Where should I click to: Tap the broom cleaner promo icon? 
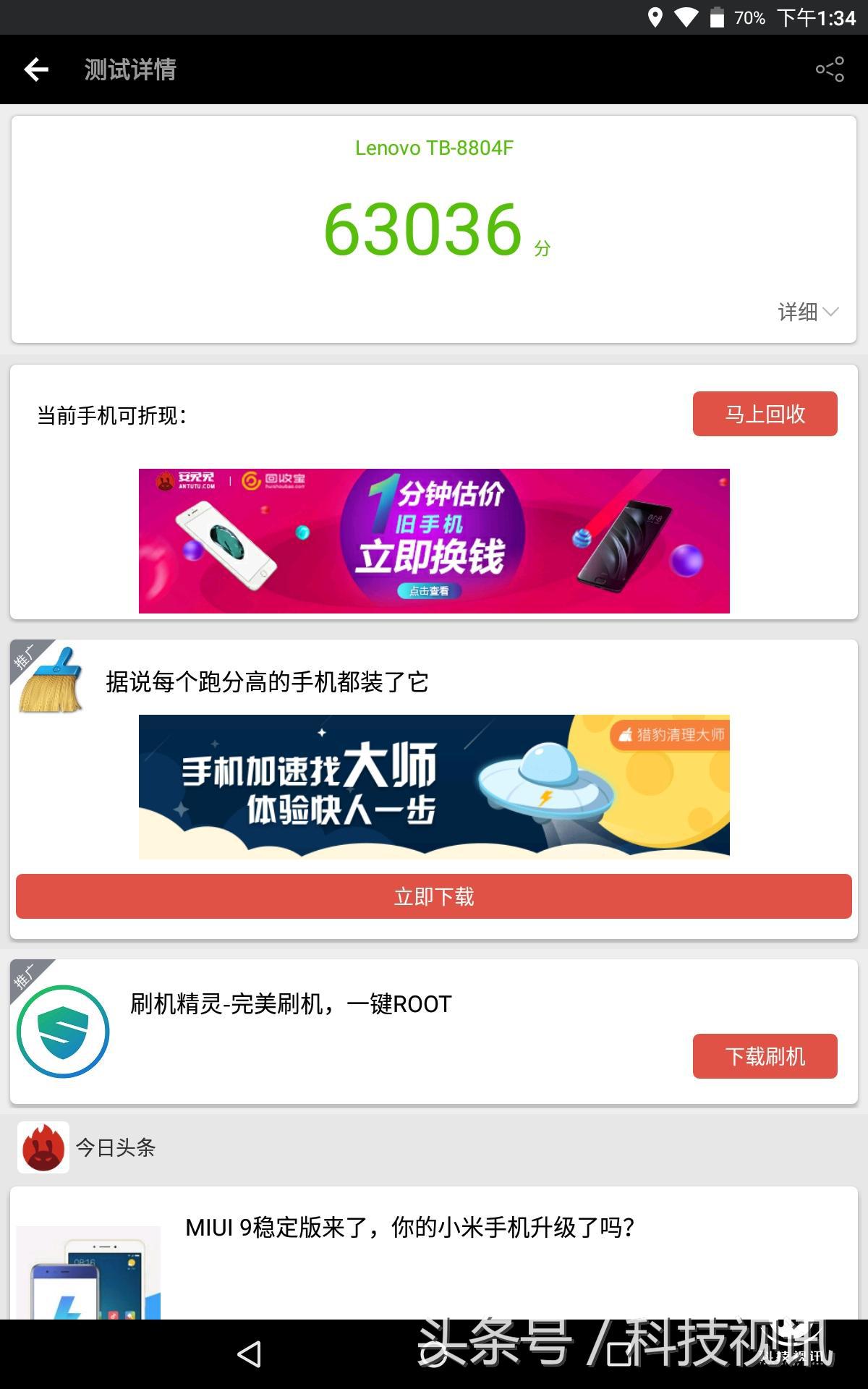point(51,680)
